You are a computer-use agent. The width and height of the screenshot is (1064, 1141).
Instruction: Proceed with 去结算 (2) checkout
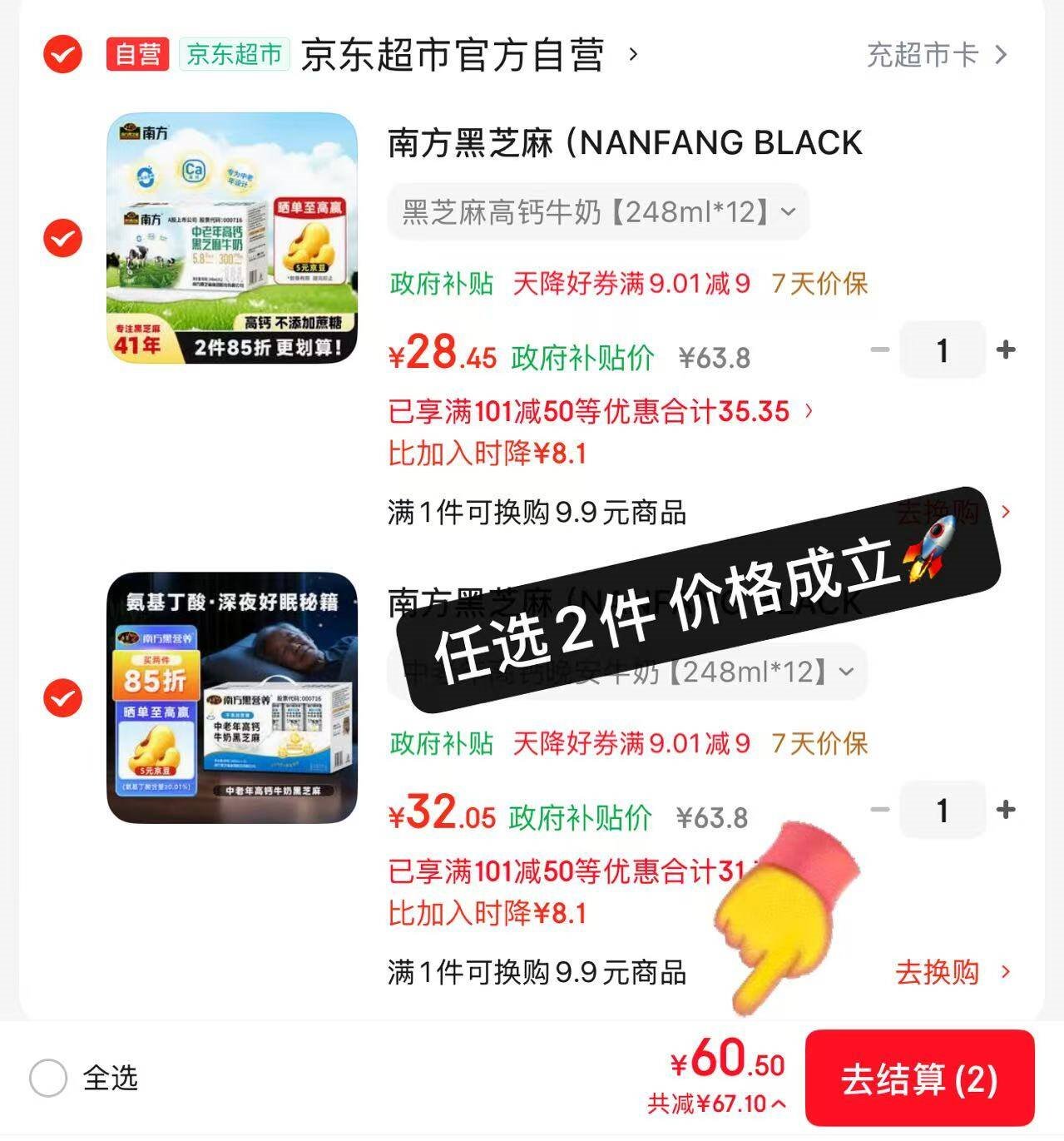click(919, 1079)
